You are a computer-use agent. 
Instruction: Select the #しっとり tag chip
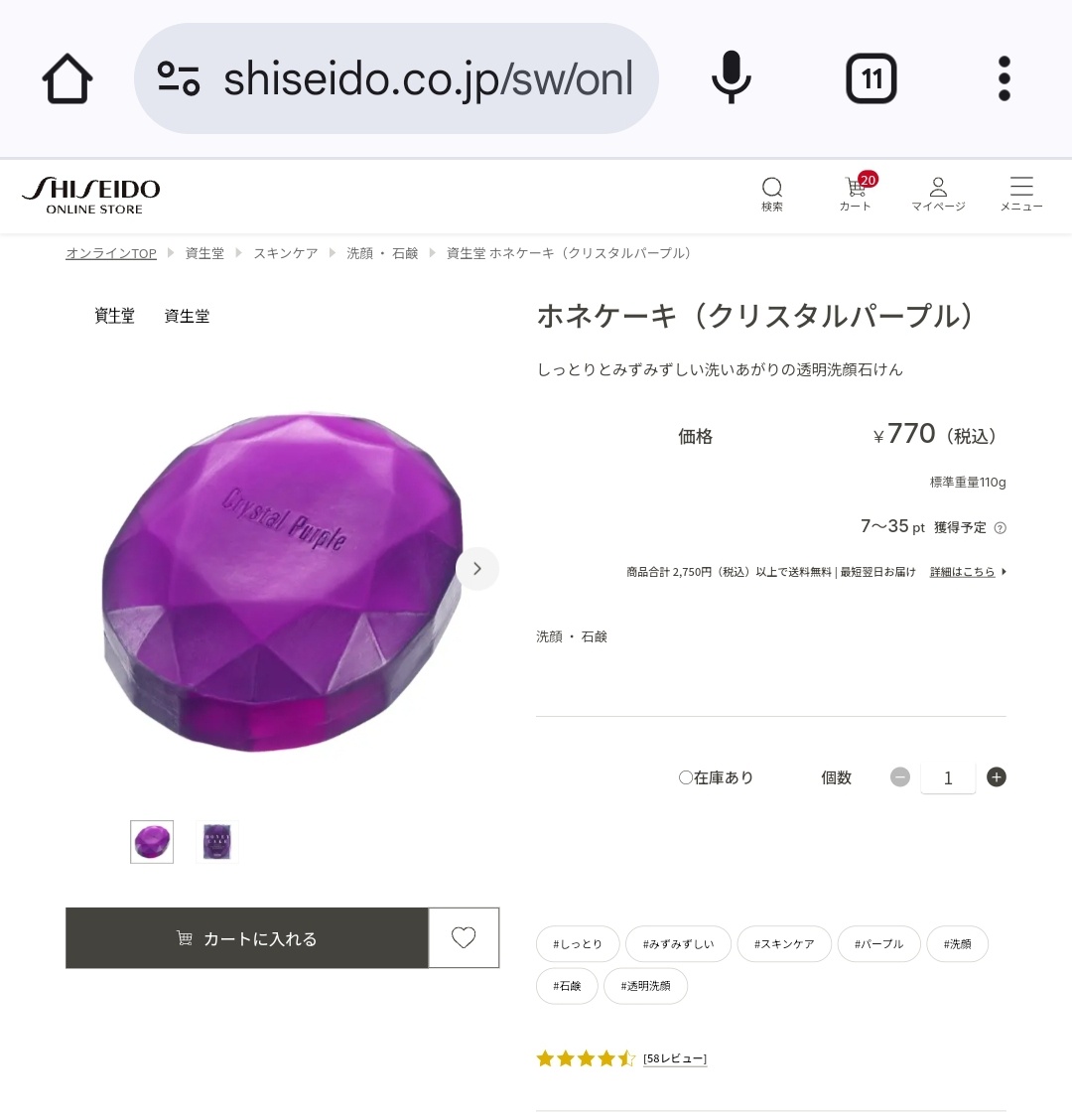pyautogui.click(x=578, y=944)
